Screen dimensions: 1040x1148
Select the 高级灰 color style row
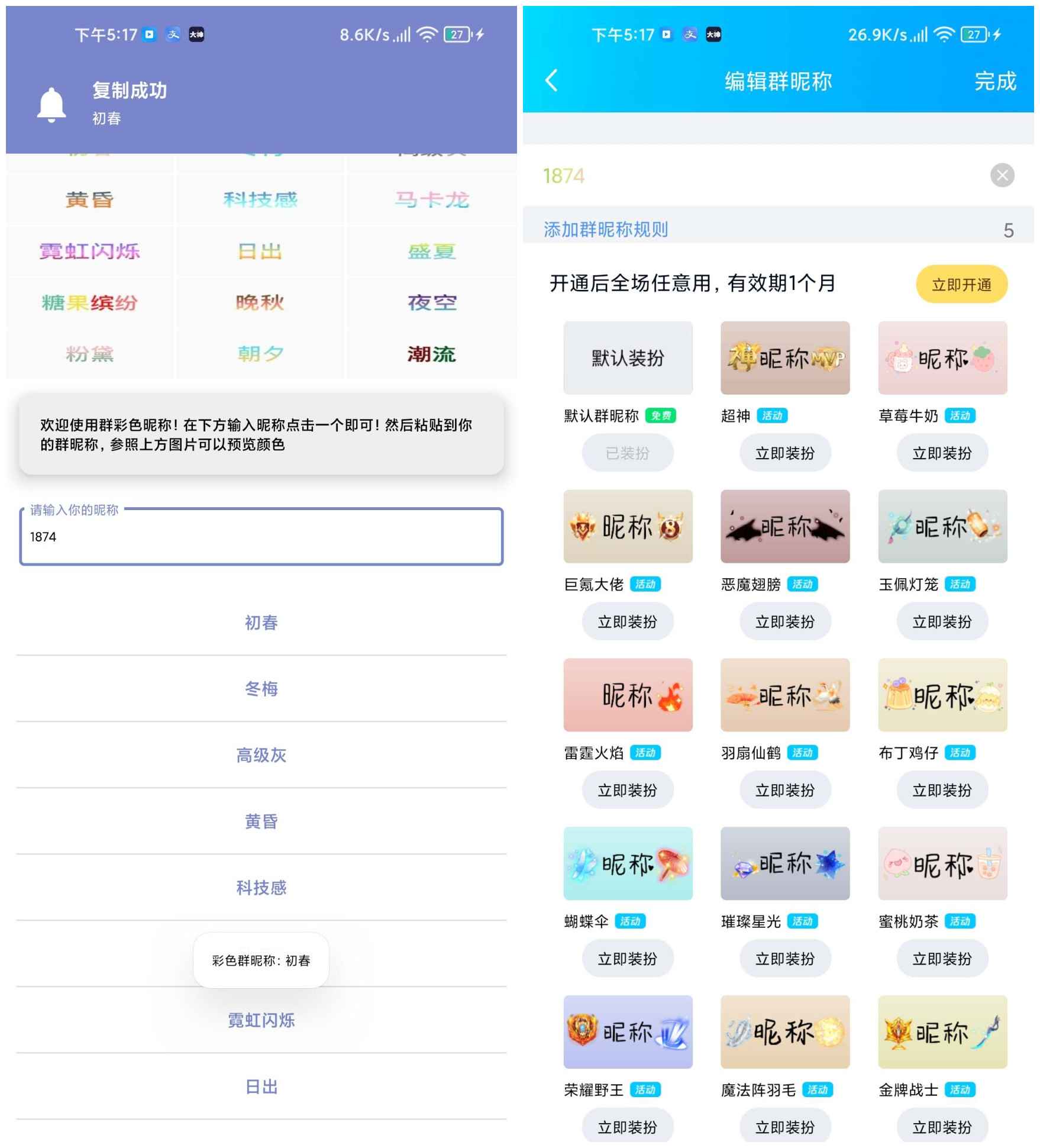[x=261, y=755]
